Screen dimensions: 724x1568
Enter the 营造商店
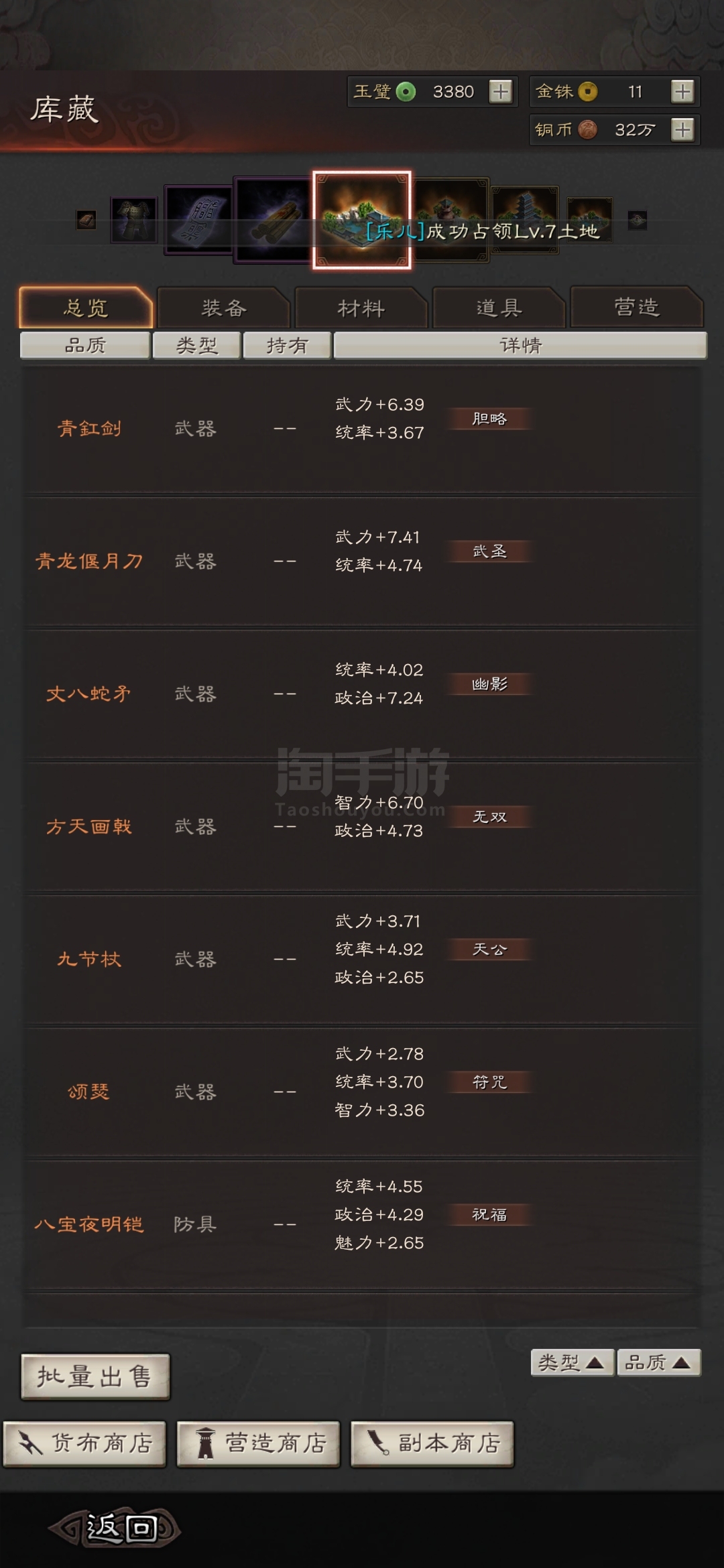258,1443
